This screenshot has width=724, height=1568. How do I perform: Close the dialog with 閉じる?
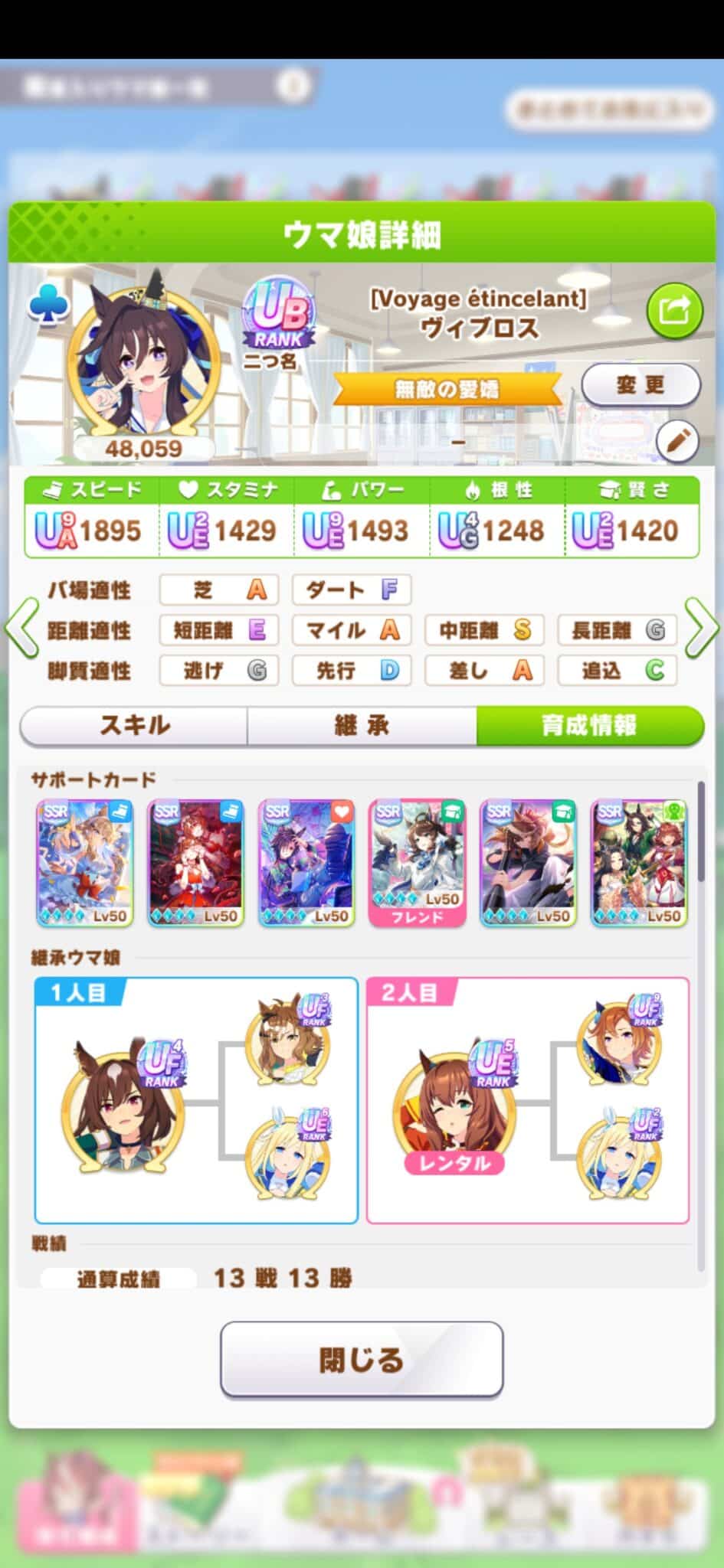(x=362, y=1359)
